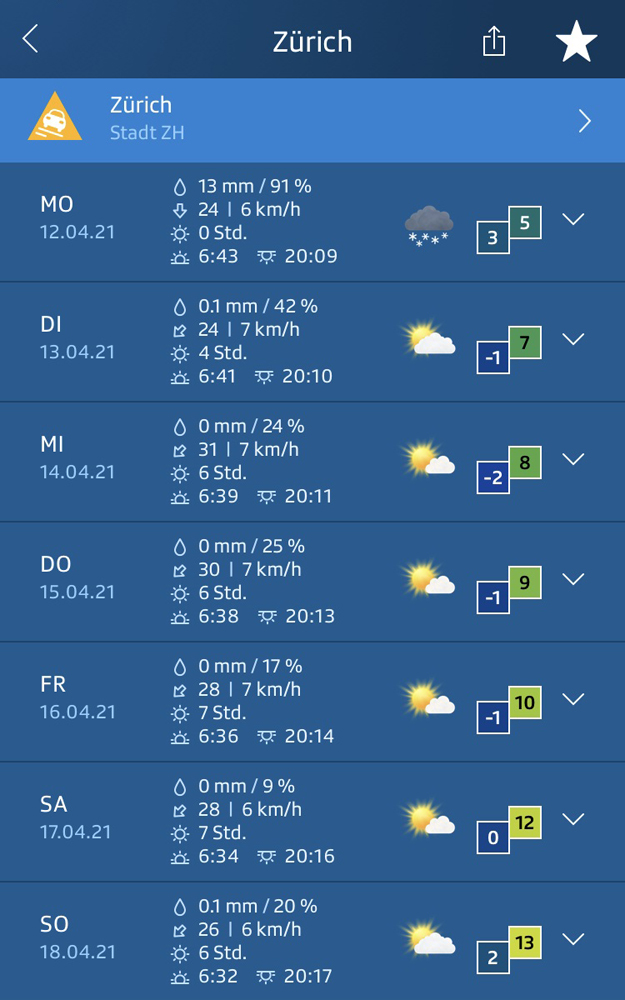Expand Tuesday 13.04.21 forecast details

(573, 339)
